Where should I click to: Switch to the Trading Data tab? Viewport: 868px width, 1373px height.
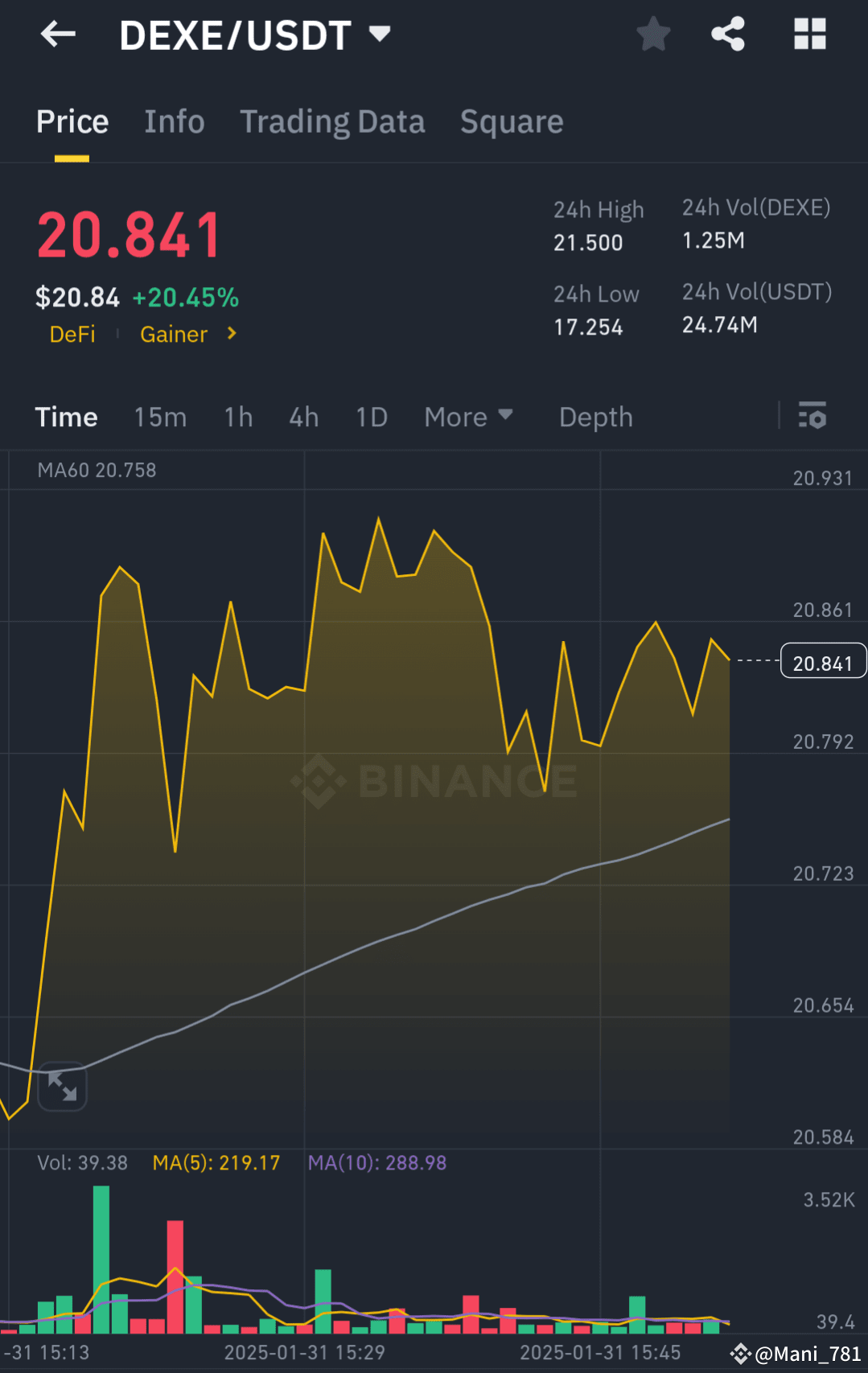[332, 121]
